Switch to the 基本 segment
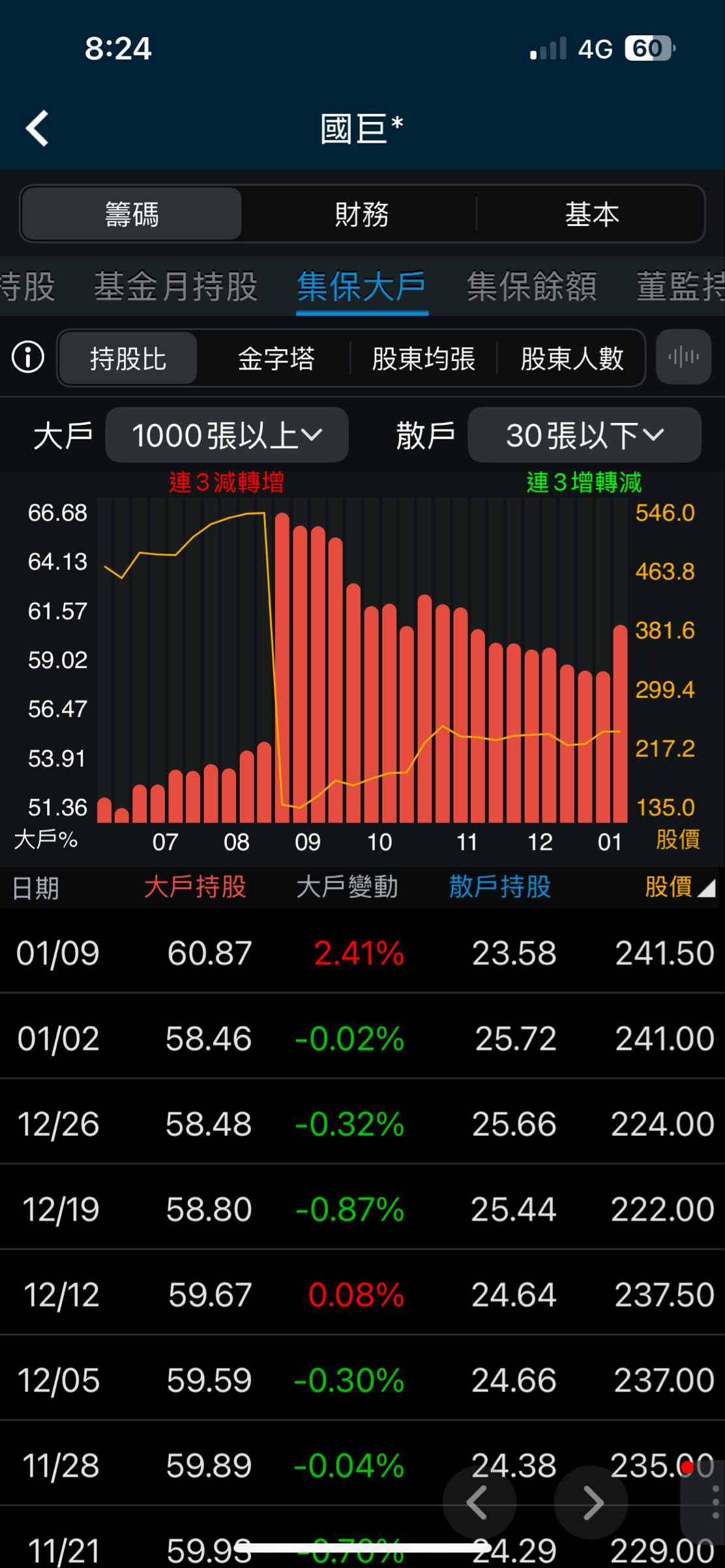 pyautogui.click(x=591, y=214)
